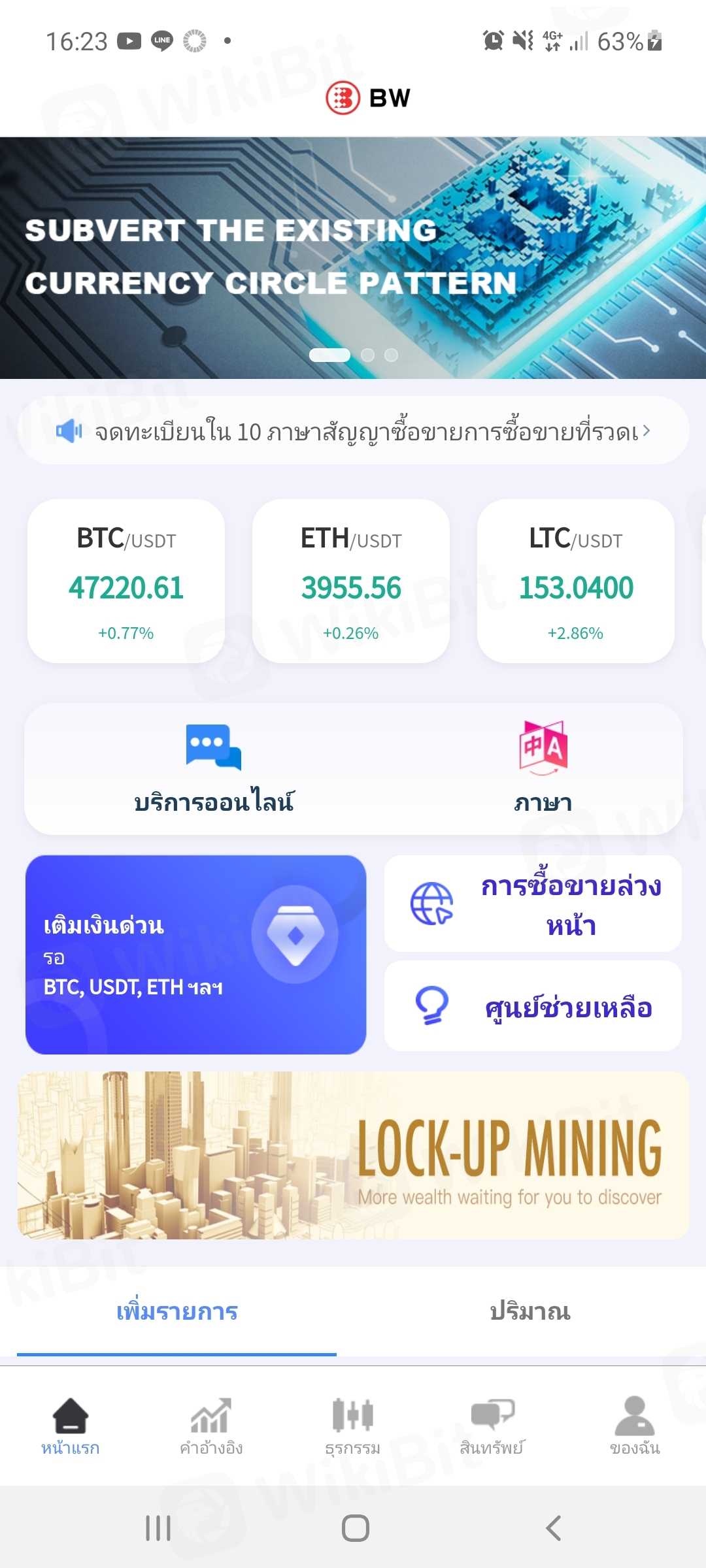Switch to the ปริมาณ tab
This screenshot has width=706, height=1568.
(530, 1311)
